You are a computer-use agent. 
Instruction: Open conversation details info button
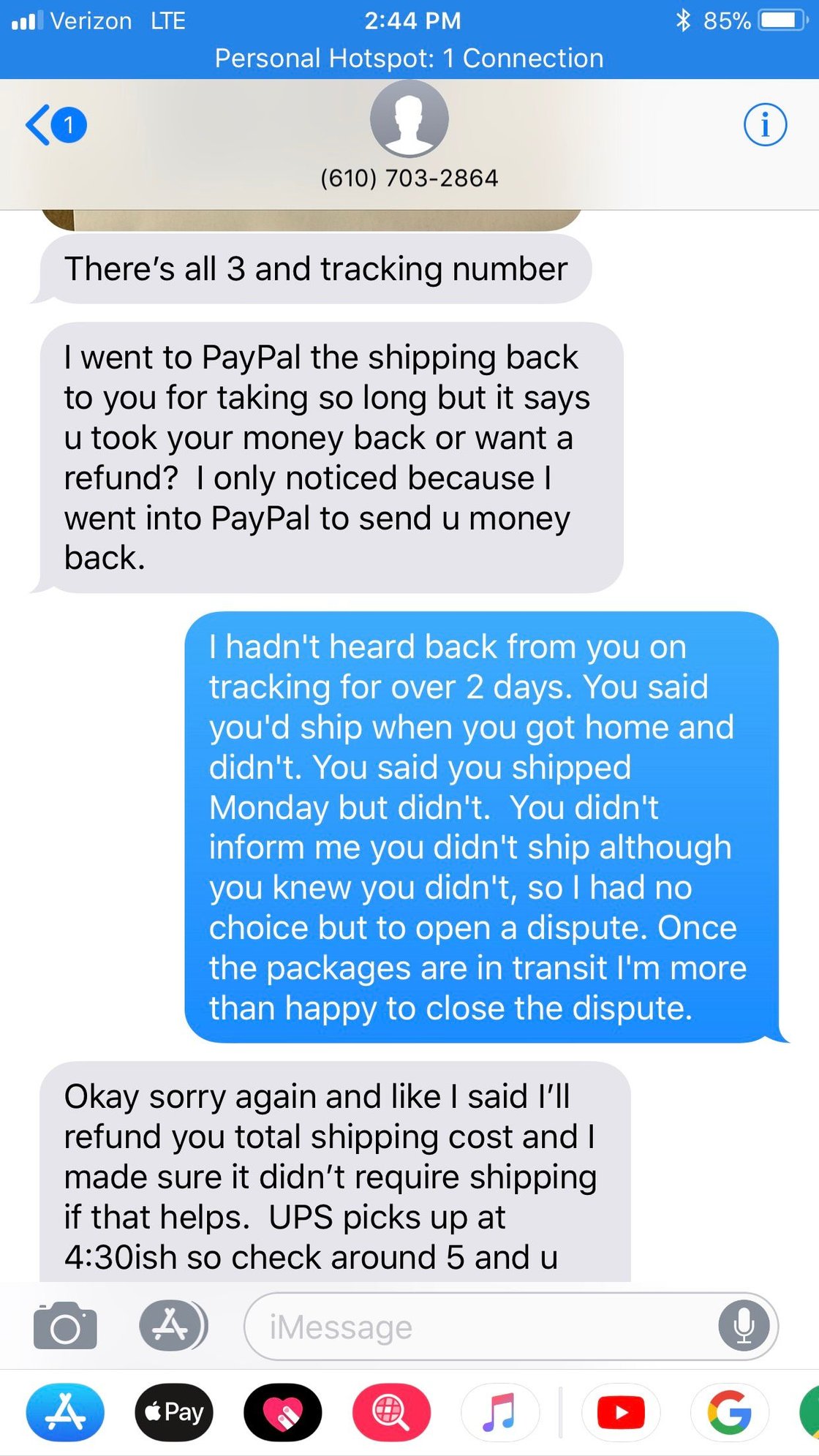tap(765, 125)
